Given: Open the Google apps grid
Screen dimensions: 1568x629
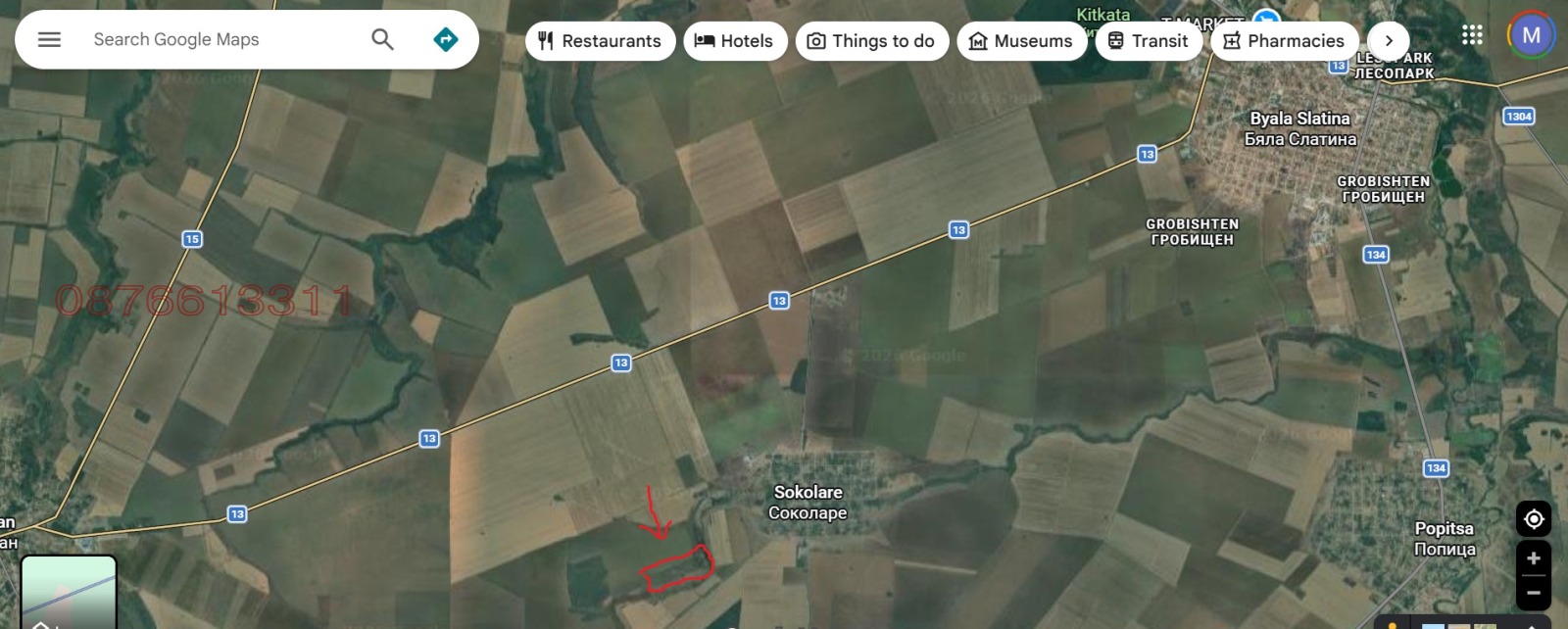Looking at the screenshot, I should tap(1472, 35).
